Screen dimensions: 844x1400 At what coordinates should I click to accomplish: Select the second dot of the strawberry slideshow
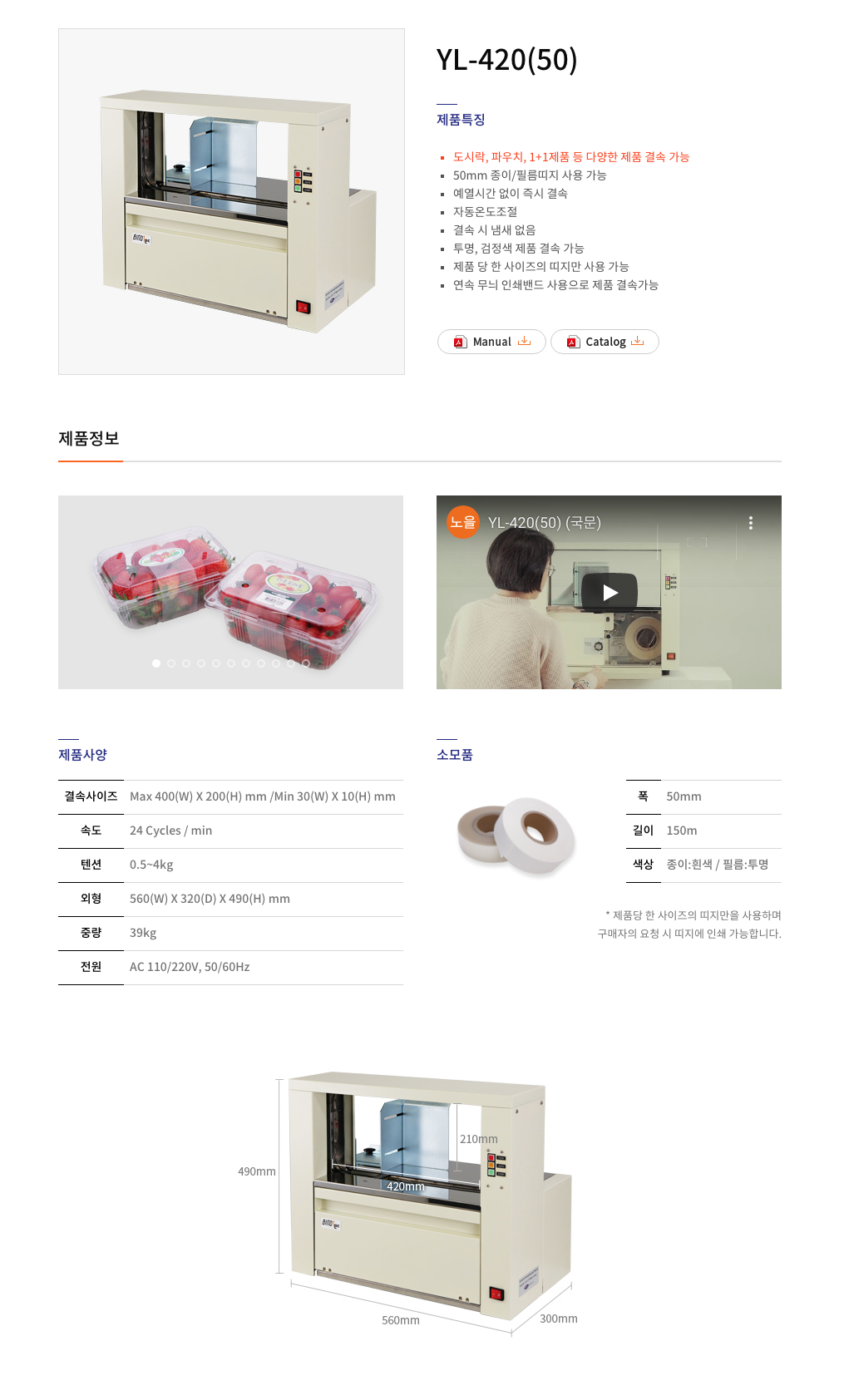[171, 663]
